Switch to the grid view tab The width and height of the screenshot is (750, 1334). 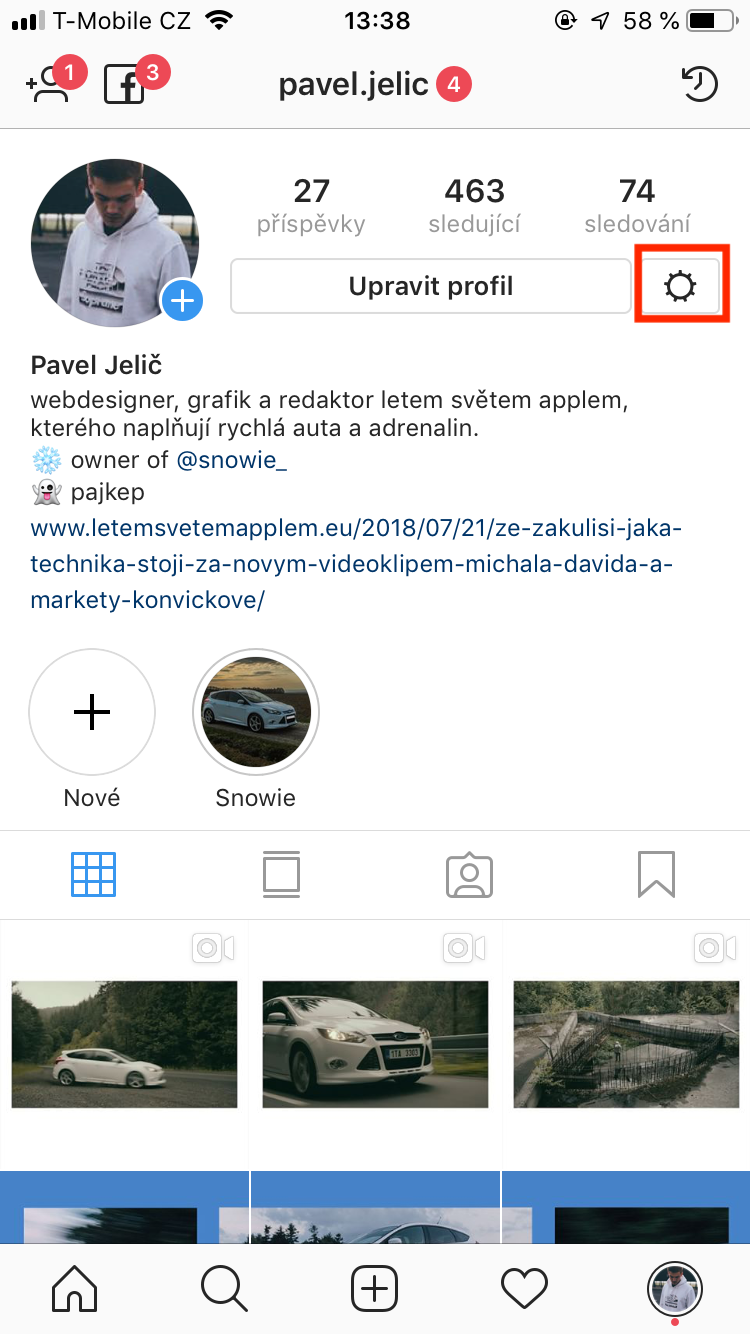(x=94, y=875)
